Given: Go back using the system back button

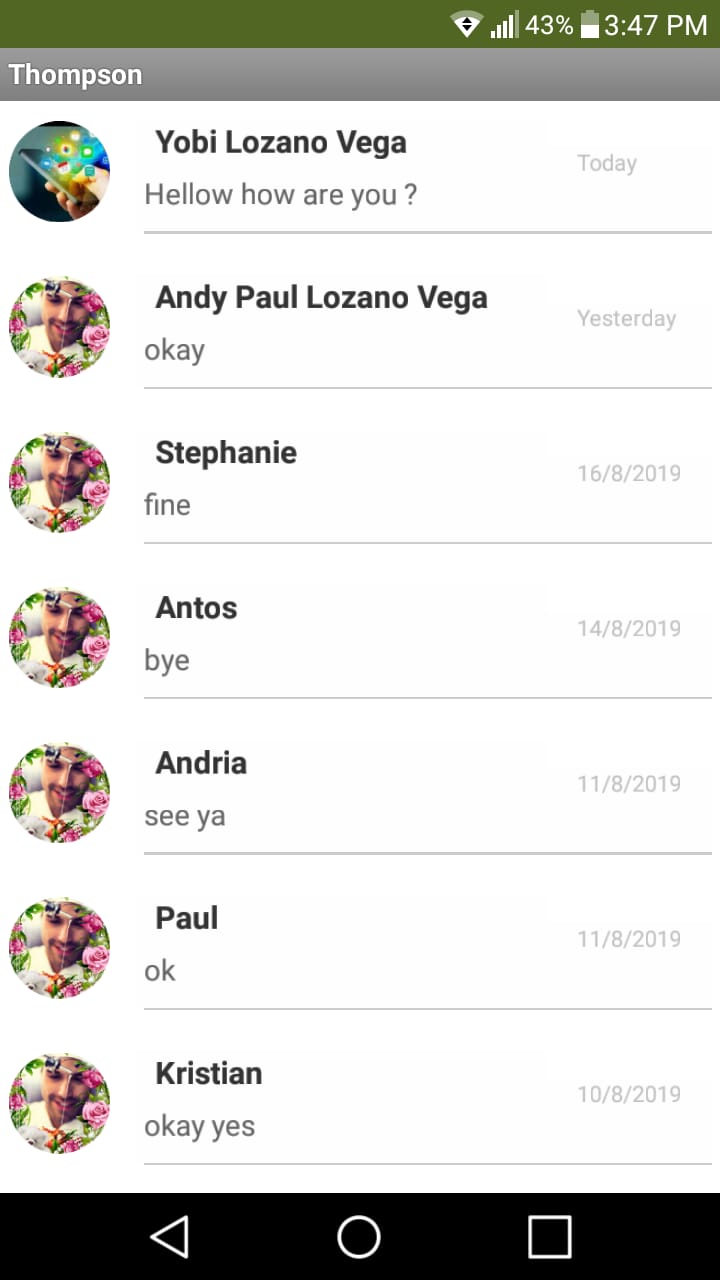Looking at the screenshot, I should 170,1237.
